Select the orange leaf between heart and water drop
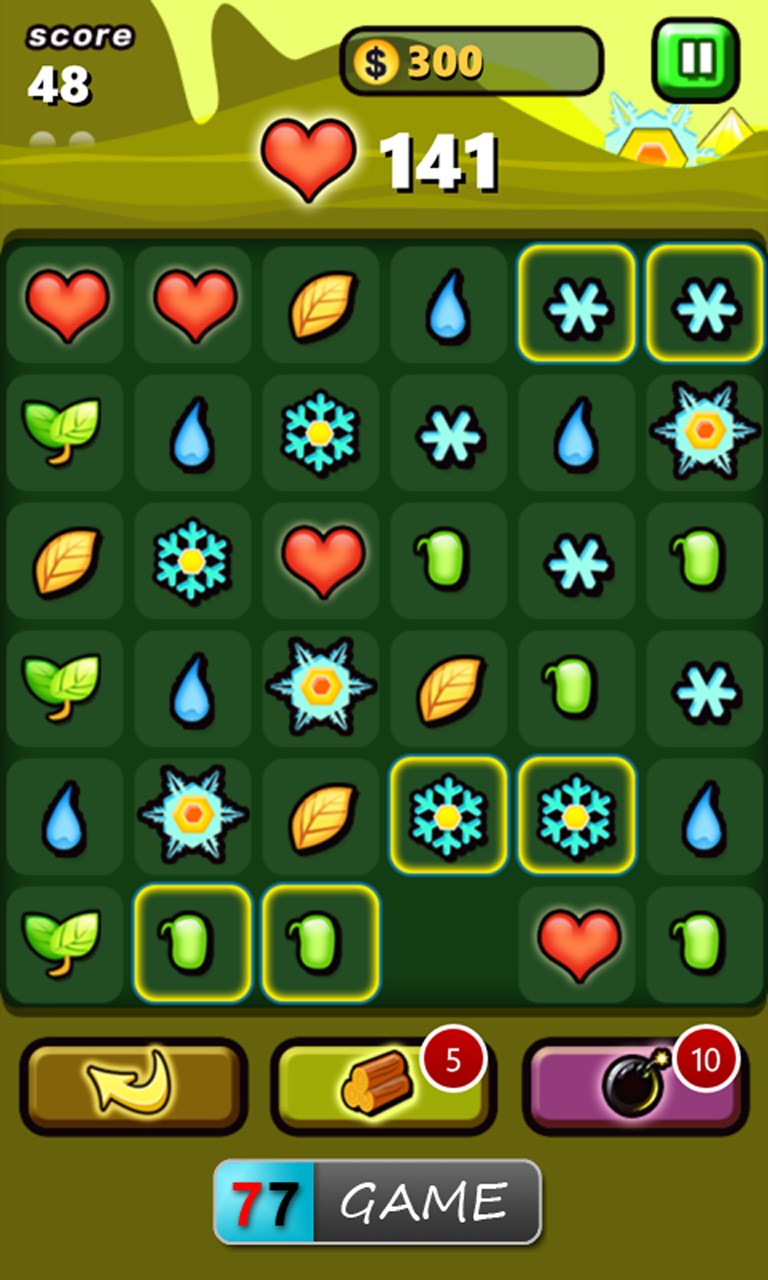Viewport: 768px width, 1280px height. click(x=322, y=304)
